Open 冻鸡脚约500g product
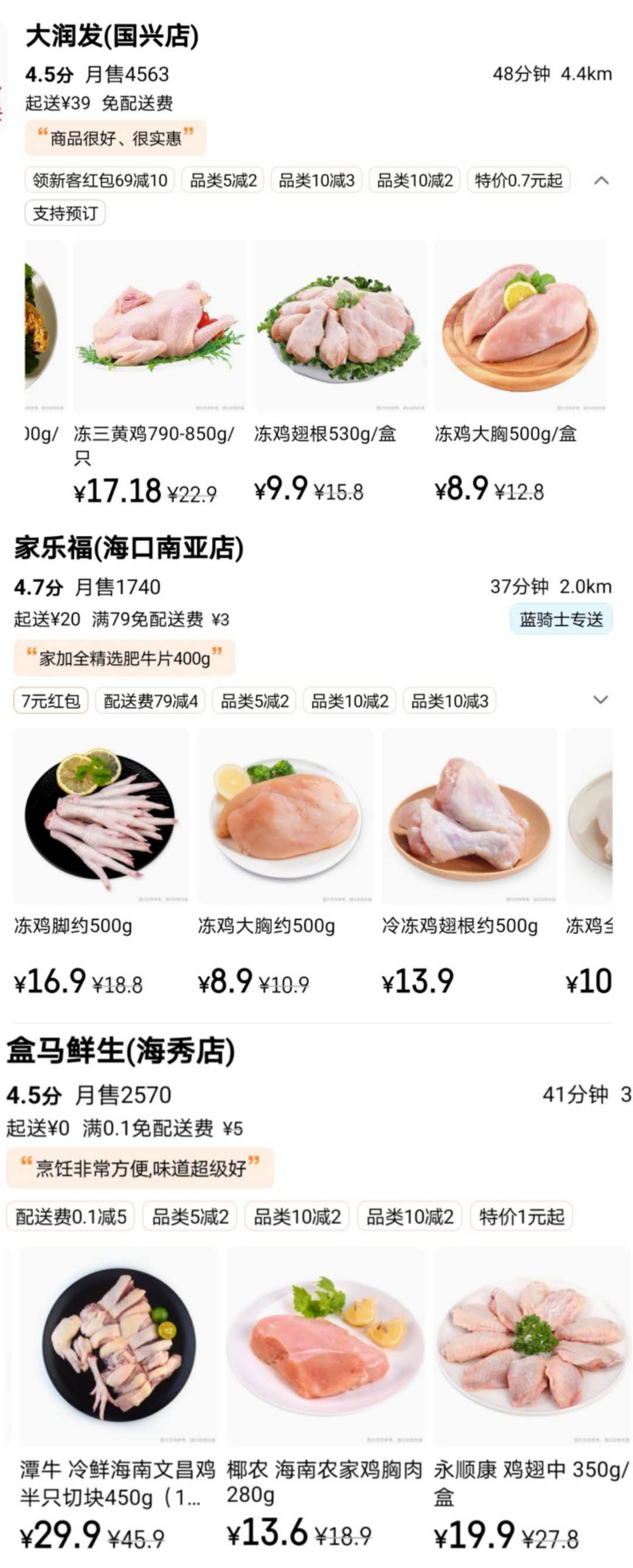Screen dimensions: 633x1568 coord(101,816)
